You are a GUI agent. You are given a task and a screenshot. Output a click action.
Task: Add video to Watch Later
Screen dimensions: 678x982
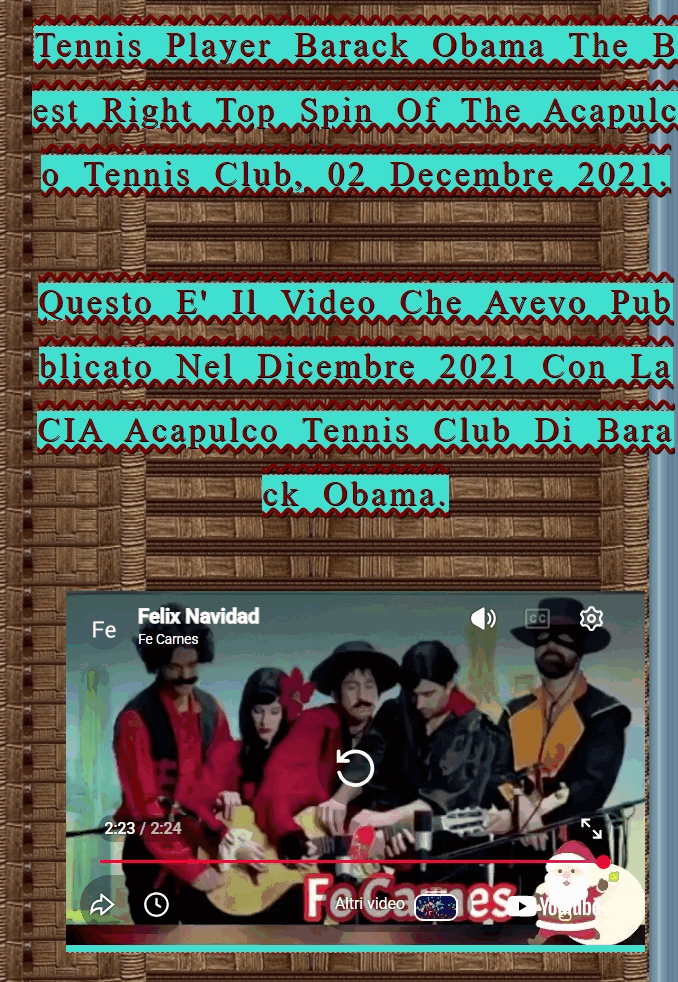156,905
